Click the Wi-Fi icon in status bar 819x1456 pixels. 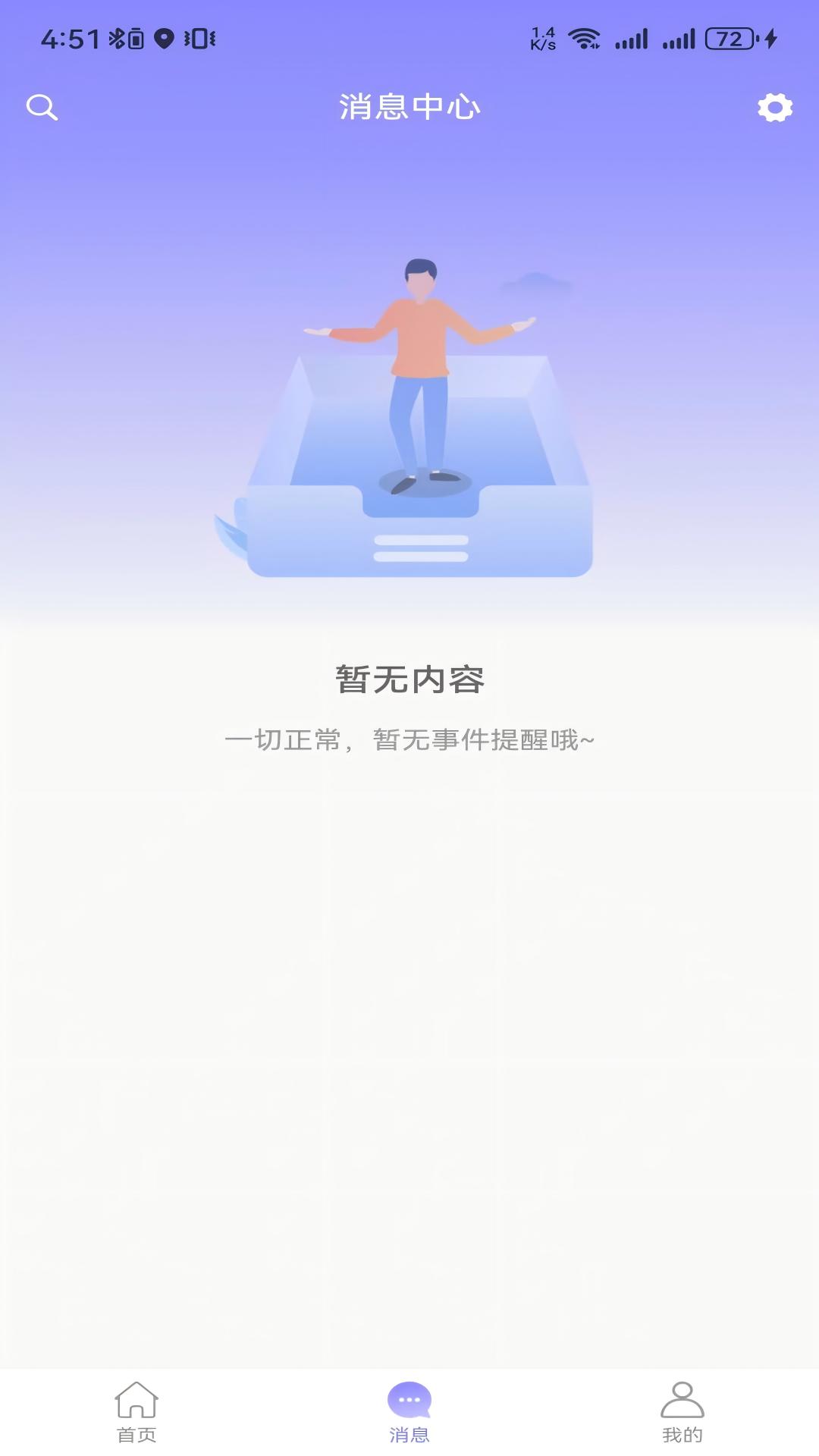coord(582,38)
